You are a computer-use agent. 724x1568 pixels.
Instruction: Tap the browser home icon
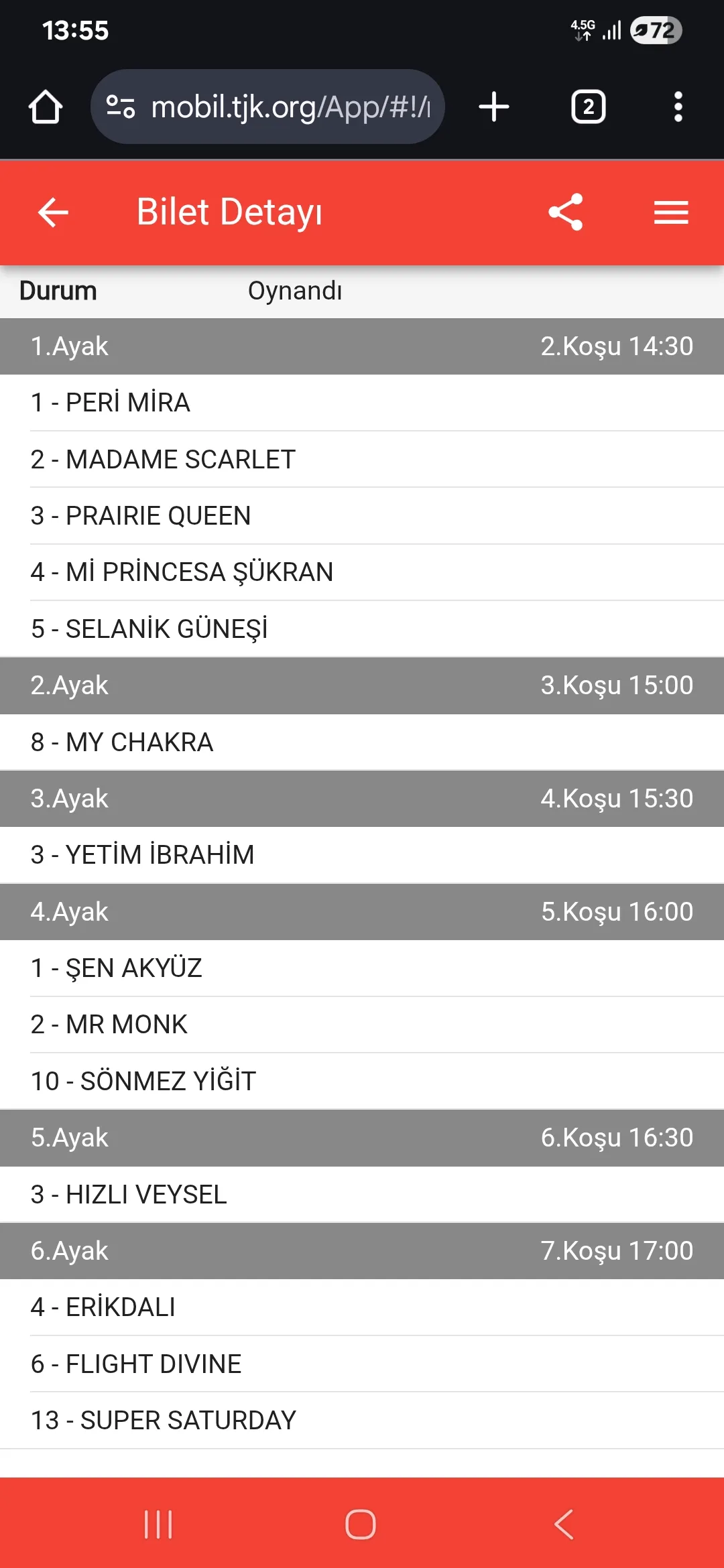tap(46, 107)
